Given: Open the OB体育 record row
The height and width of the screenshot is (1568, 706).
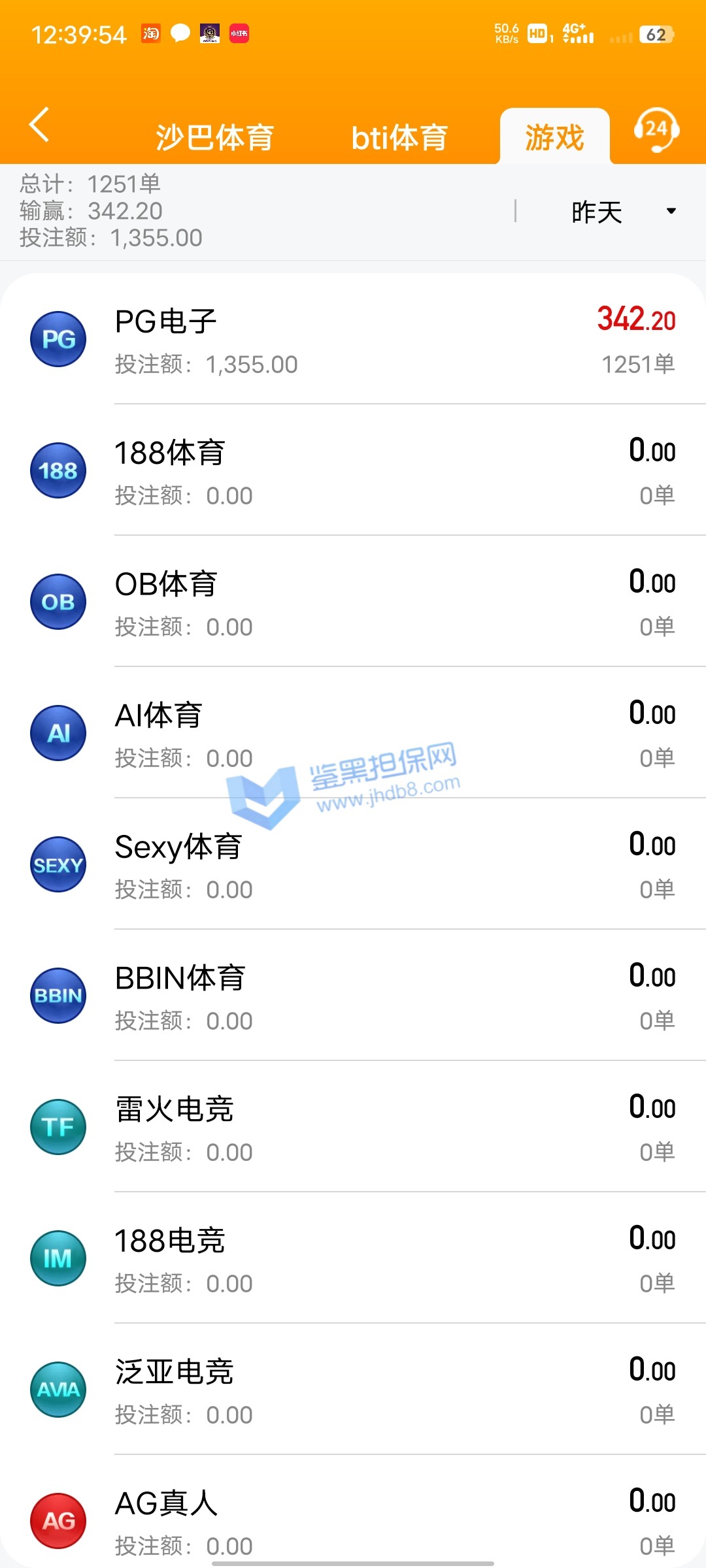Looking at the screenshot, I should (x=353, y=602).
